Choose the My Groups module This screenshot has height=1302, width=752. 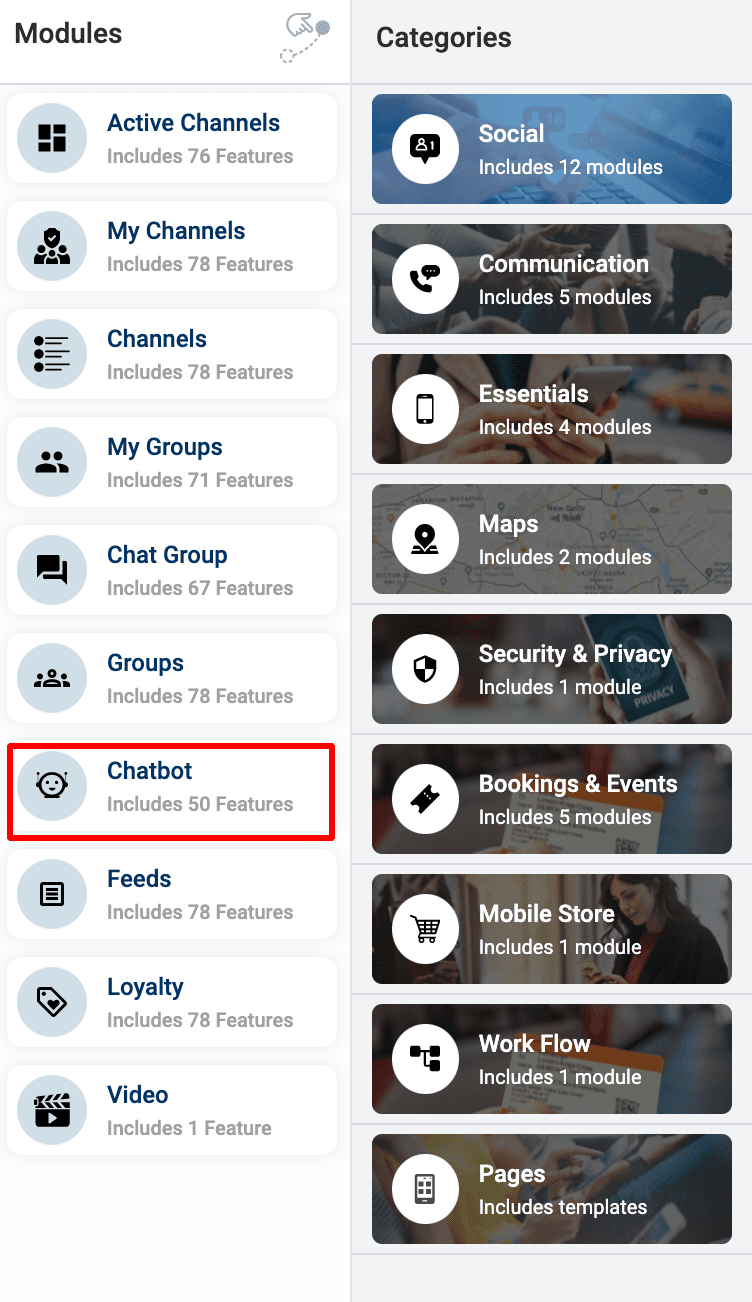[172, 462]
